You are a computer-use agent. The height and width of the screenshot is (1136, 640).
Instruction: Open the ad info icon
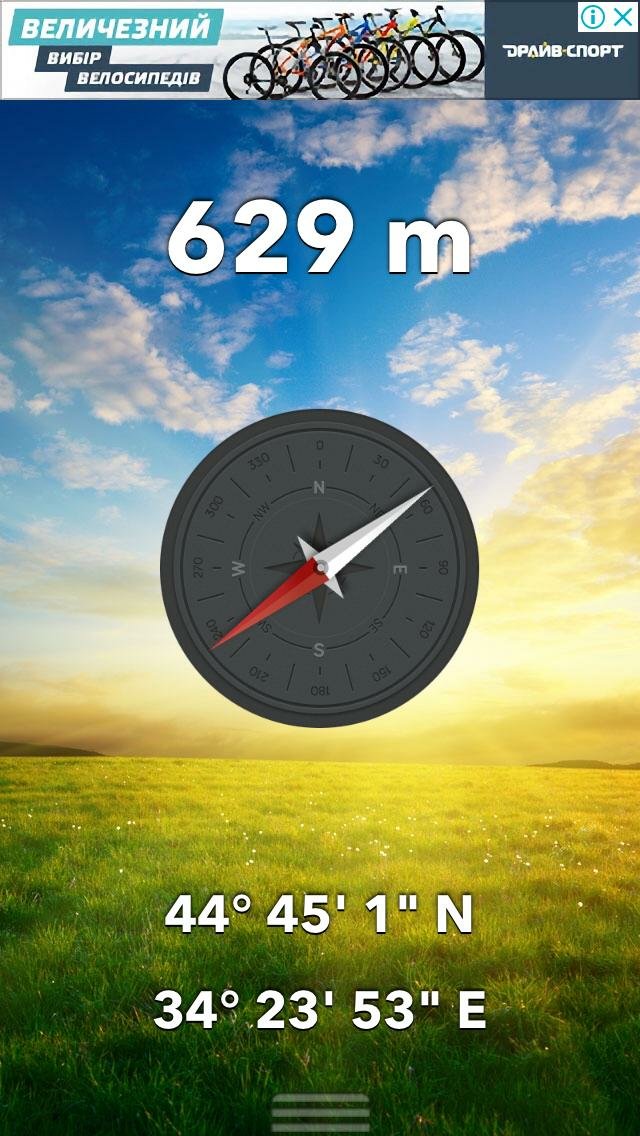595,16
